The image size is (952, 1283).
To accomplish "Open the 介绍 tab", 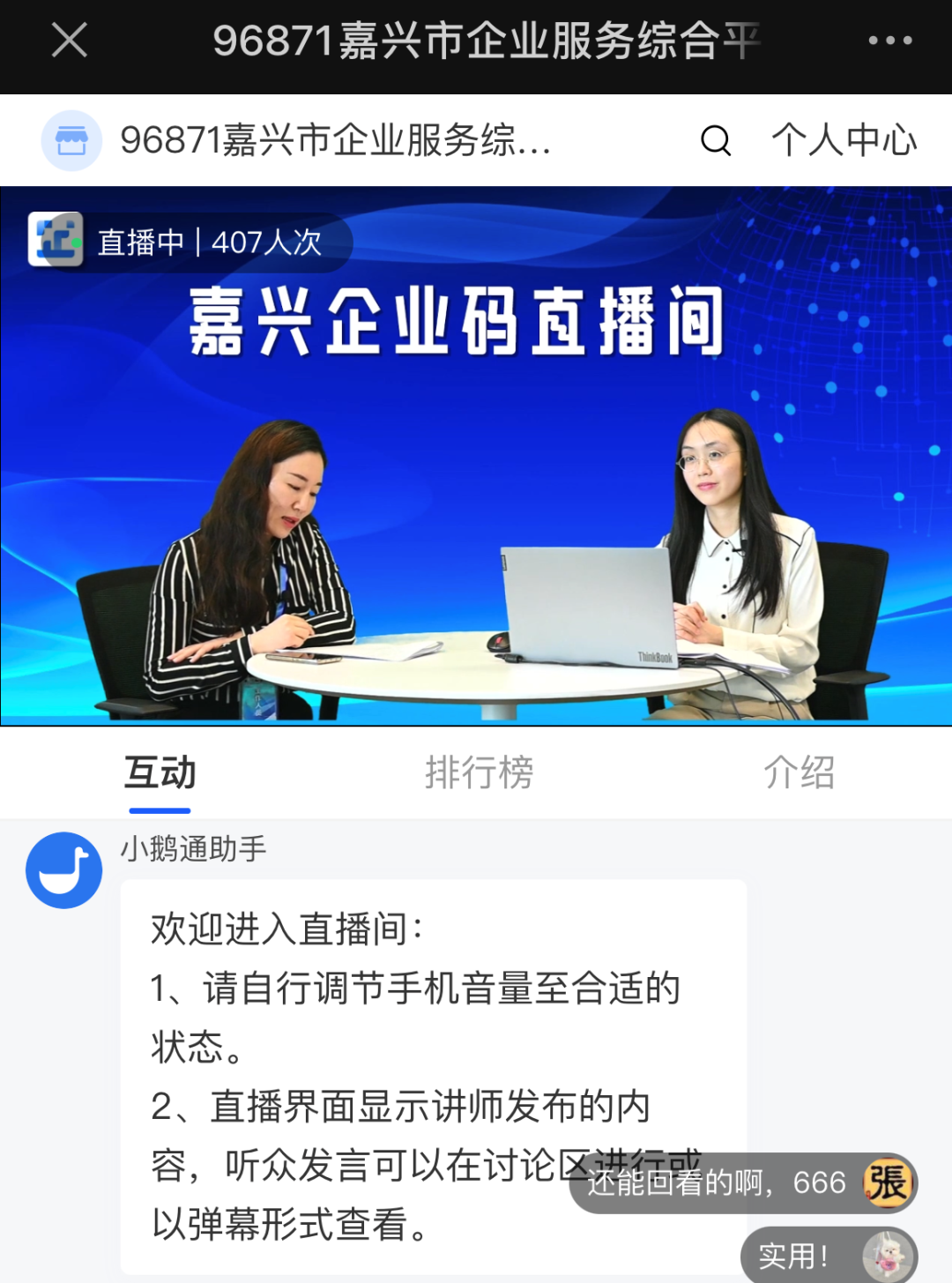I will [x=799, y=773].
